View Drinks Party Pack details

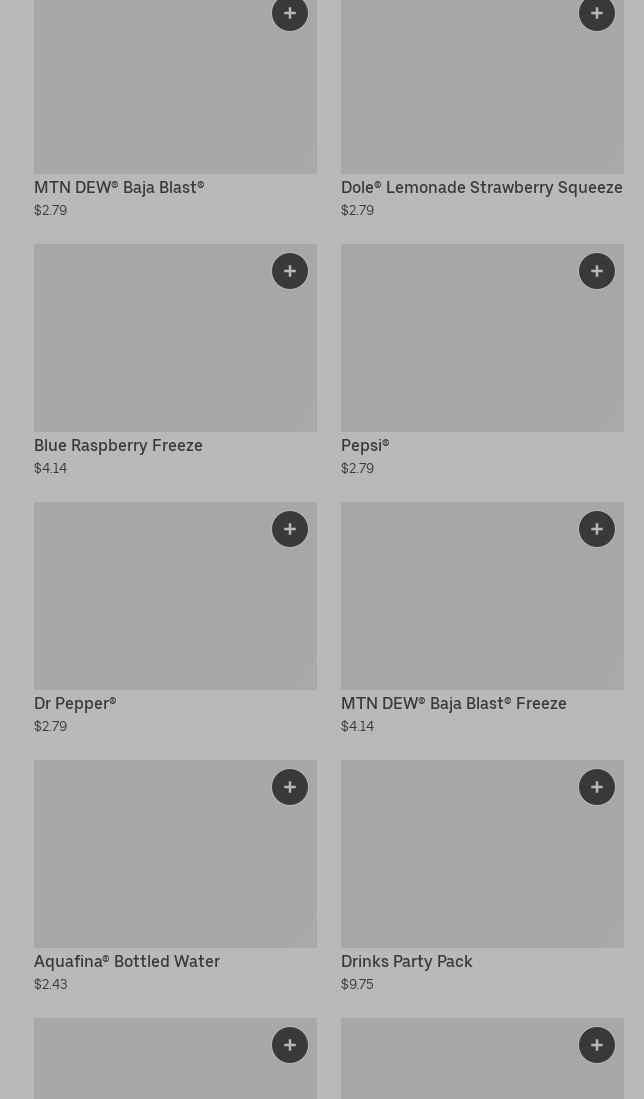pyautogui.click(x=482, y=876)
